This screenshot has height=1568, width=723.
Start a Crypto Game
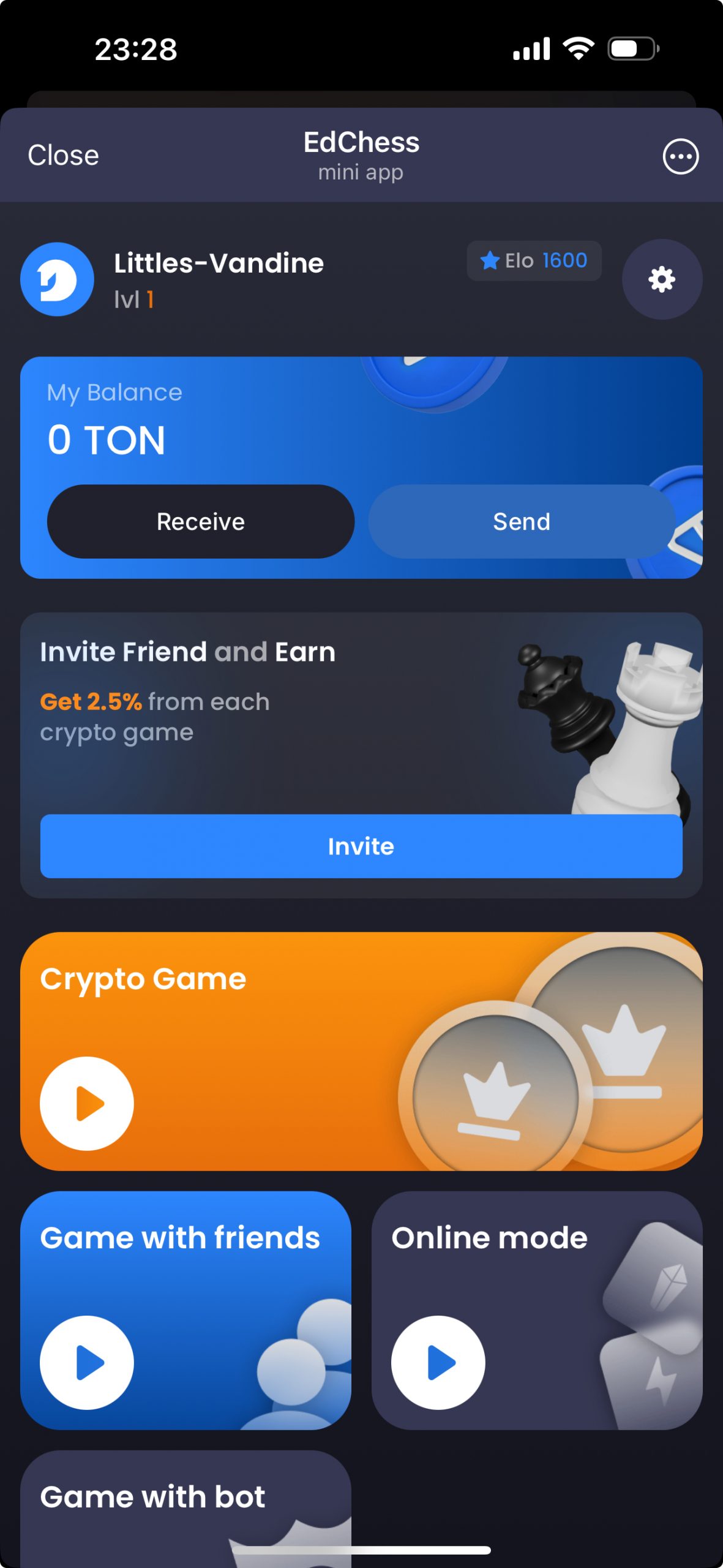click(87, 1103)
